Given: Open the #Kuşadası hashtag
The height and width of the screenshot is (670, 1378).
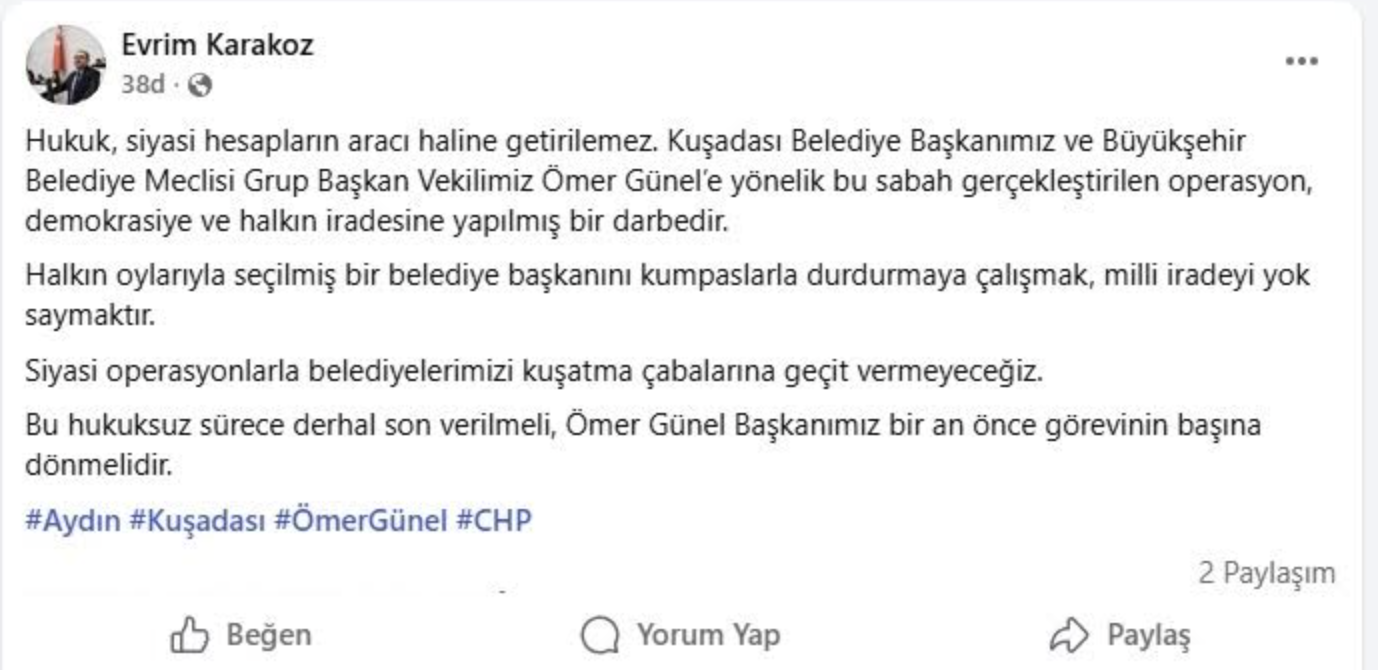Looking at the screenshot, I should [x=196, y=521].
